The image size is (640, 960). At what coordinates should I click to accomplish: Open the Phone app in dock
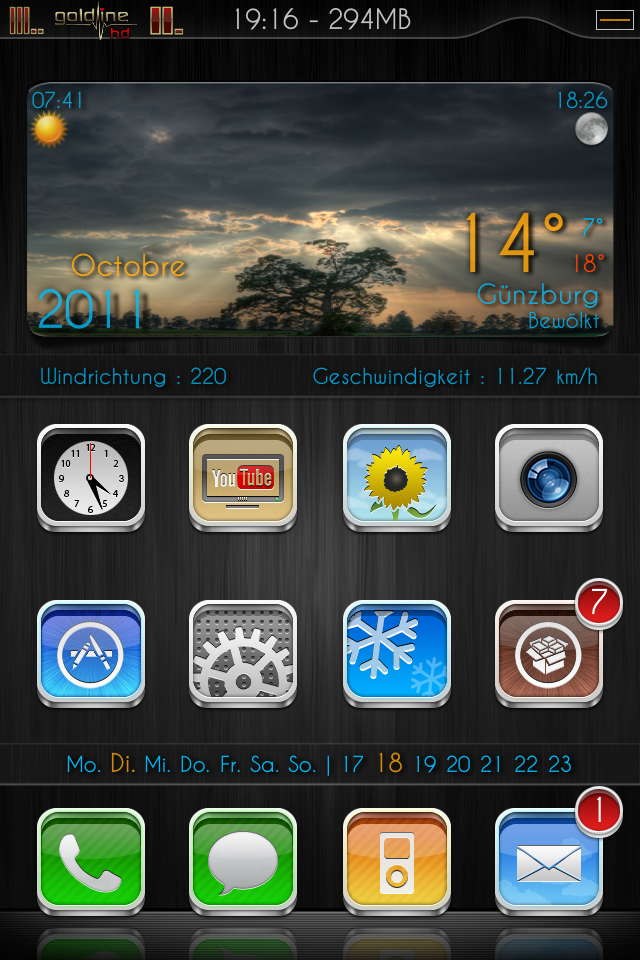[91, 860]
